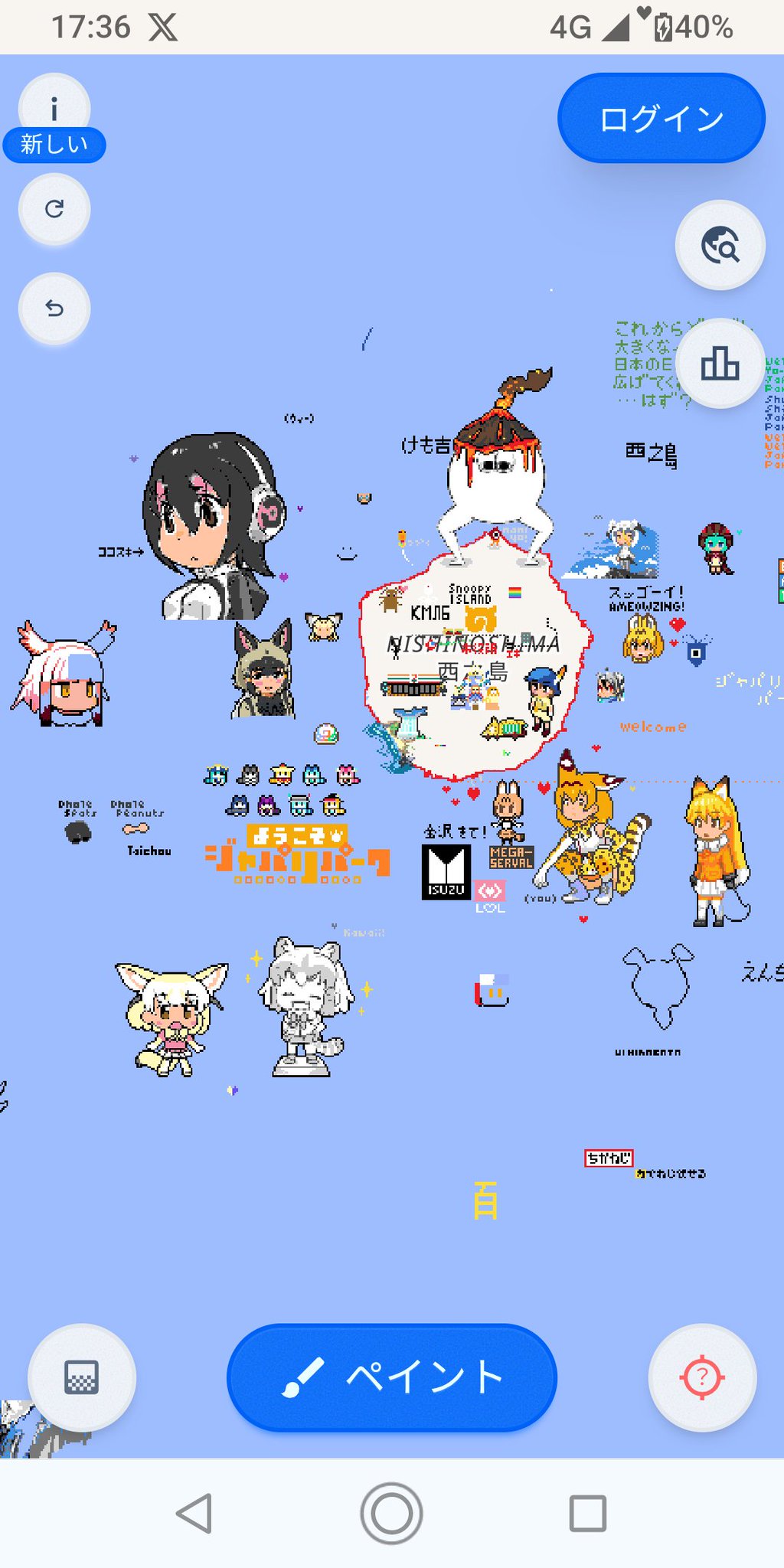Tap the ログイン login button
This screenshot has height=1568, width=784.
click(661, 119)
